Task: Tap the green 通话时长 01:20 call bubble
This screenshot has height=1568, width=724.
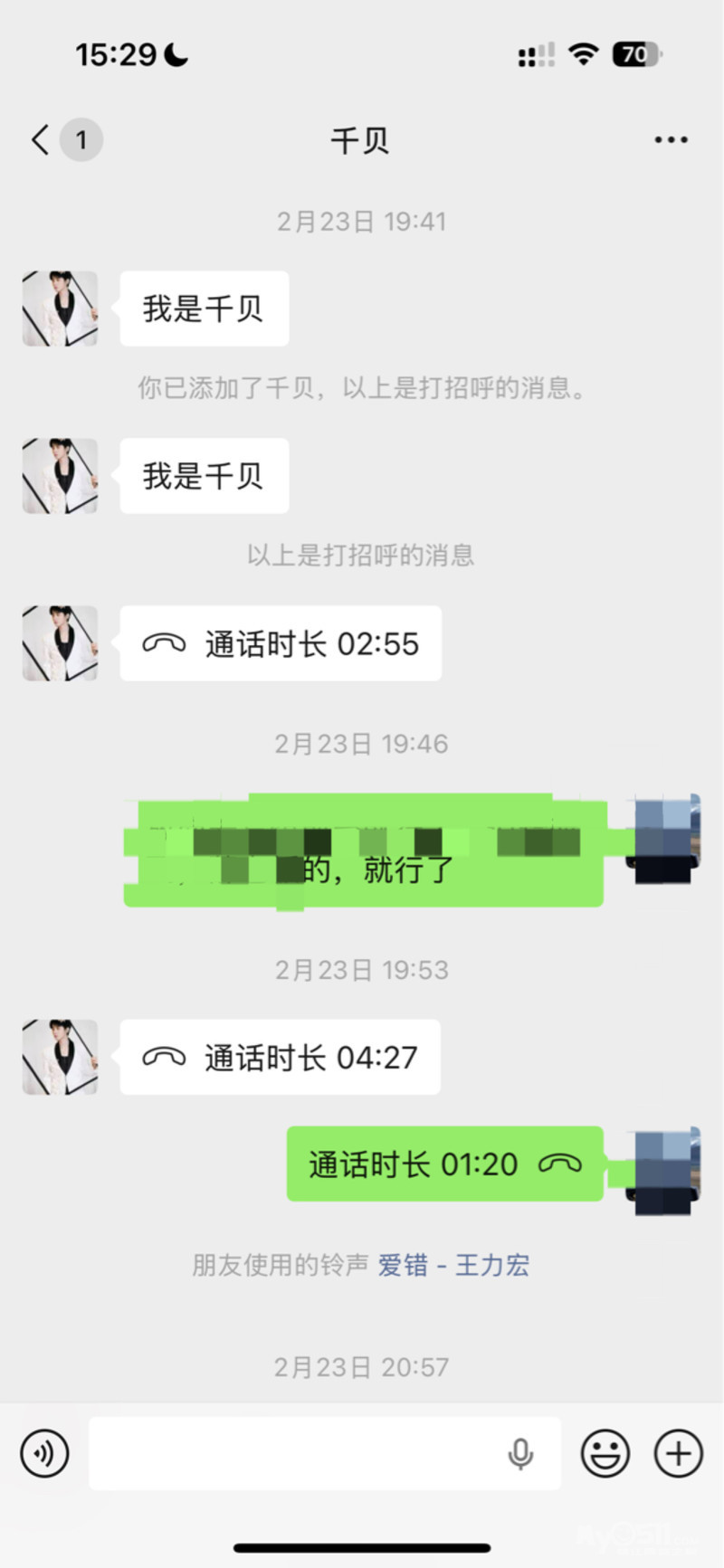Action: coord(444,1164)
